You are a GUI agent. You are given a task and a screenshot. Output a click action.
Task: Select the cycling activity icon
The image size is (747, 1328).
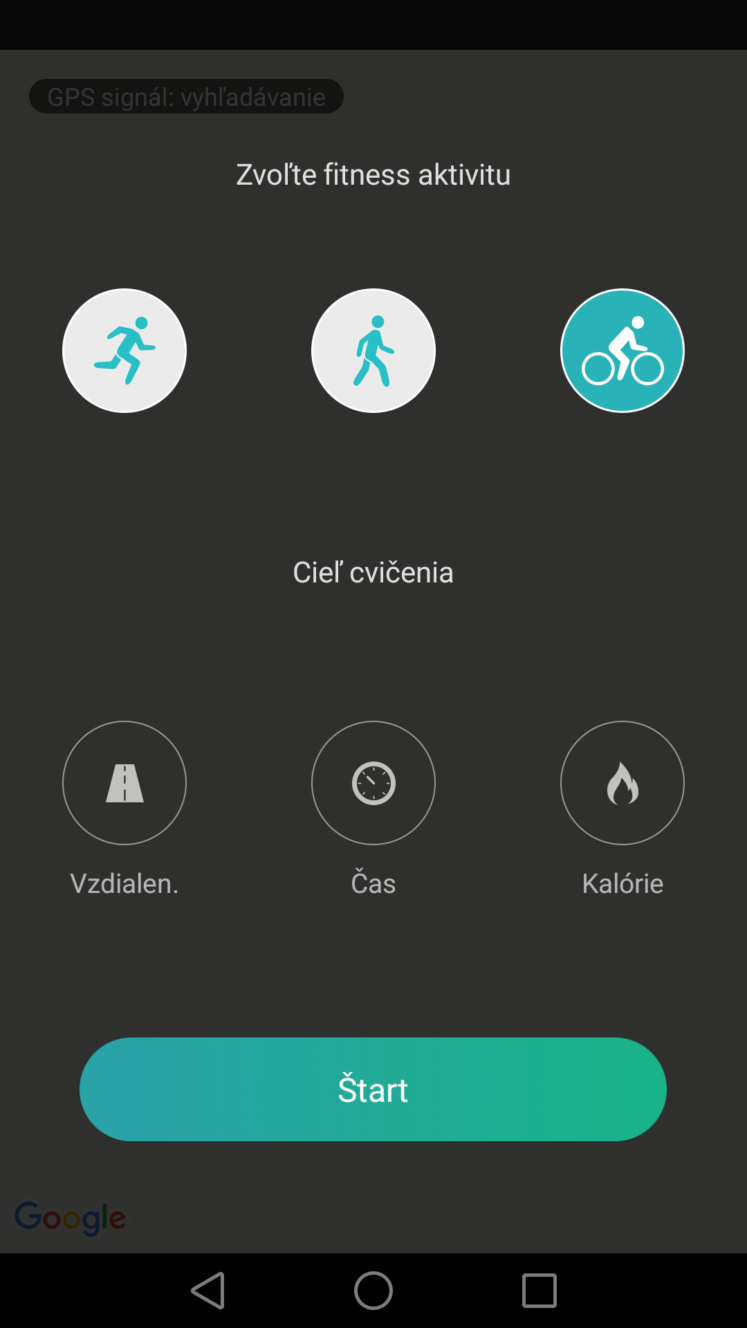point(622,350)
